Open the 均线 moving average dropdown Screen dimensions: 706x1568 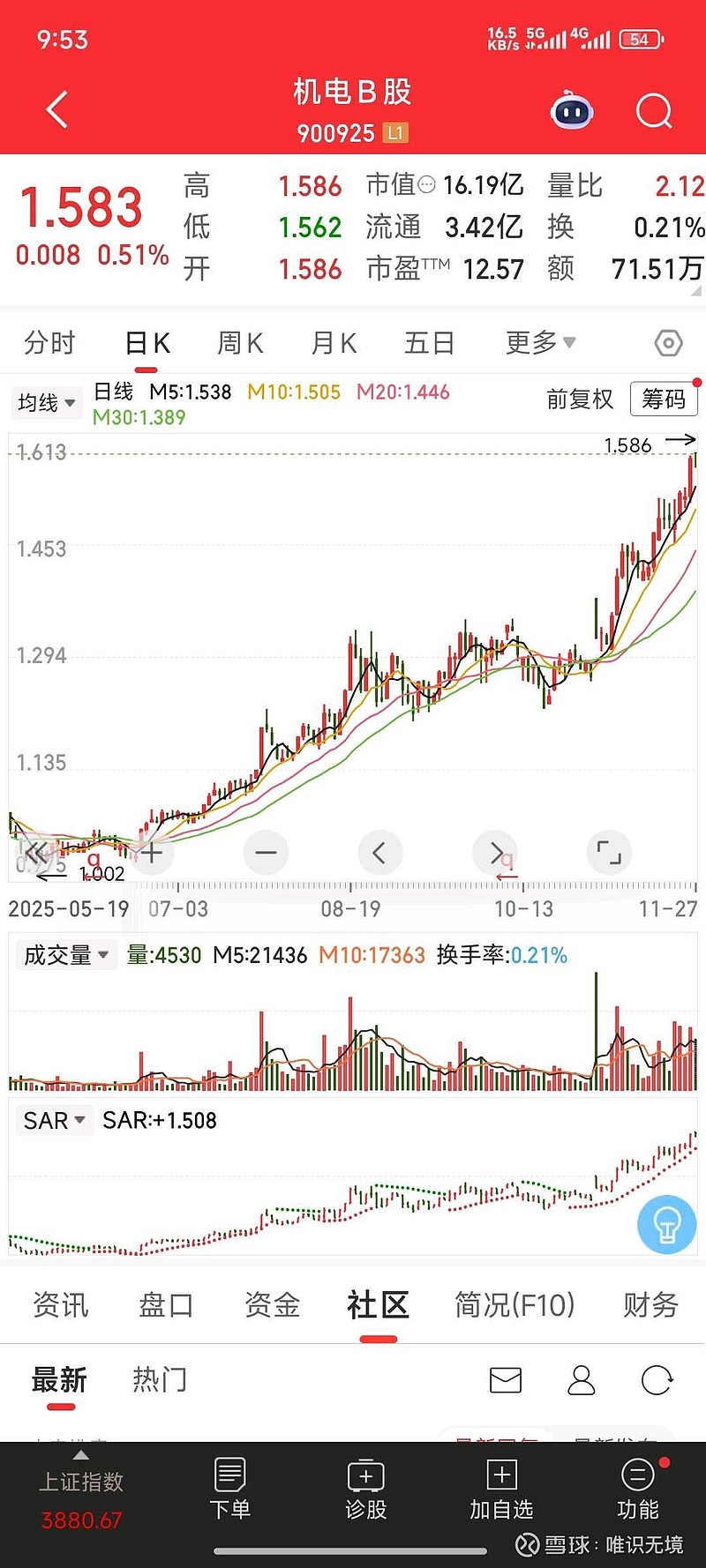click(x=46, y=403)
